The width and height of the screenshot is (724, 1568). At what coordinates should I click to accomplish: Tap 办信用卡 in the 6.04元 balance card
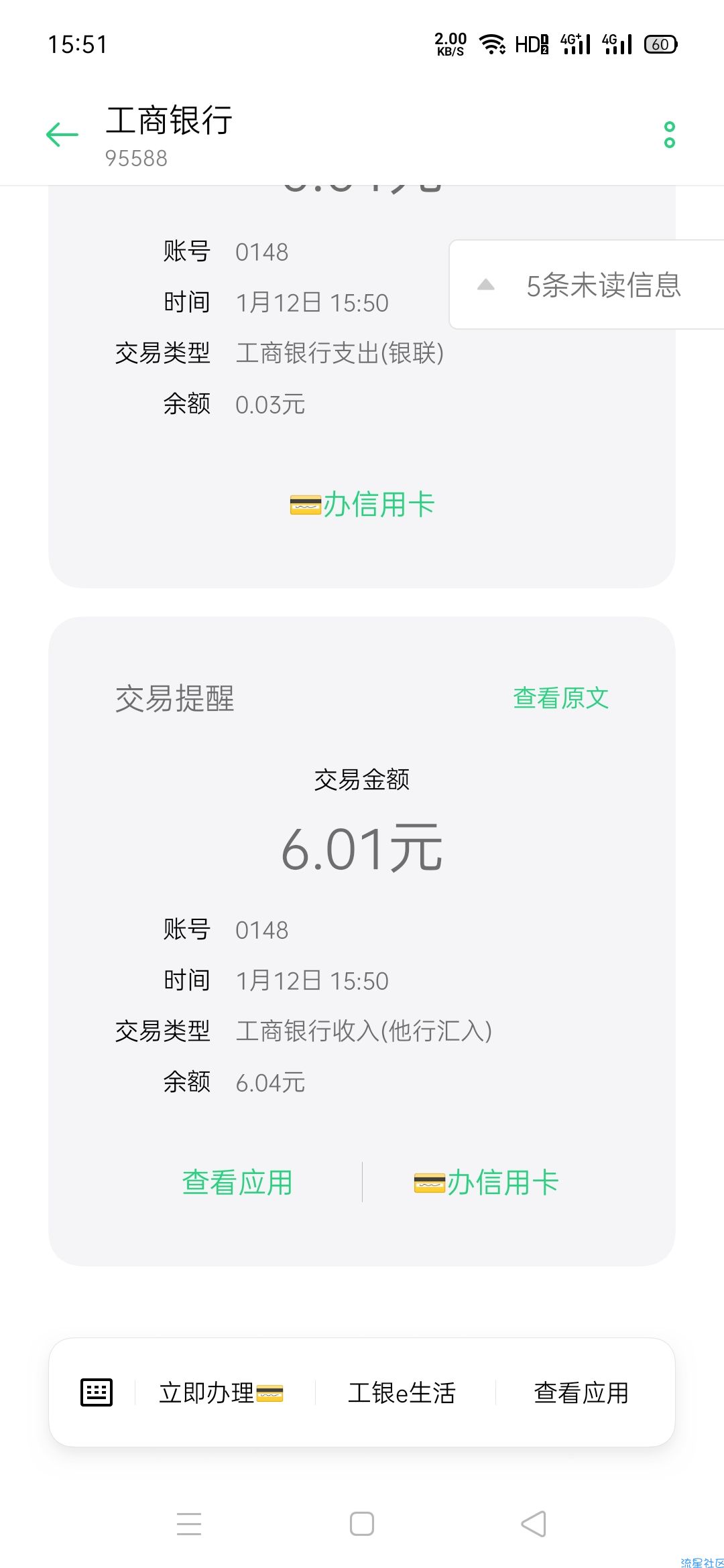tap(486, 1182)
